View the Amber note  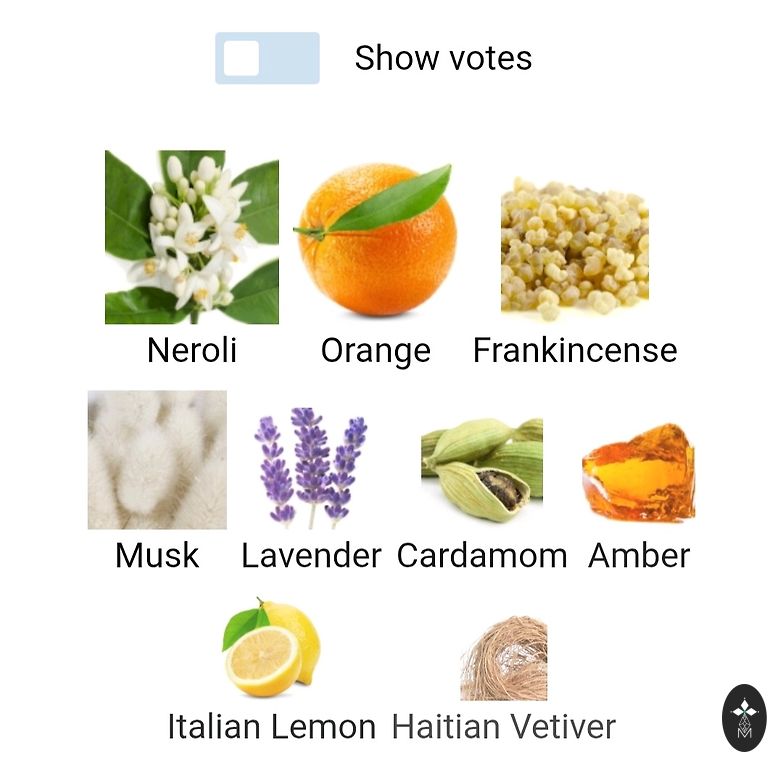(638, 472)
